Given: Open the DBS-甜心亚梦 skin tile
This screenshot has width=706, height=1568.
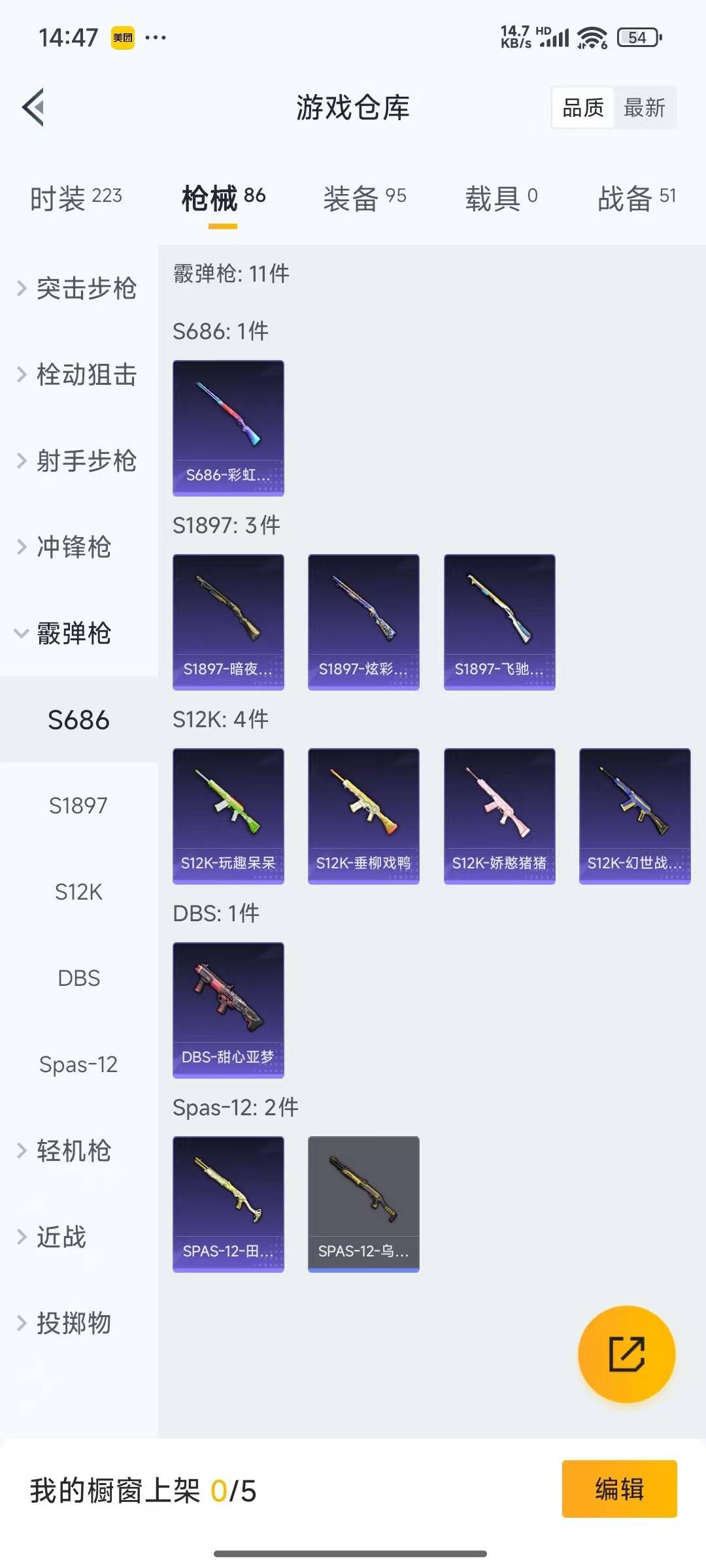Looking at the screenshot, I should pyautogui.click(x=228, y=1009).
